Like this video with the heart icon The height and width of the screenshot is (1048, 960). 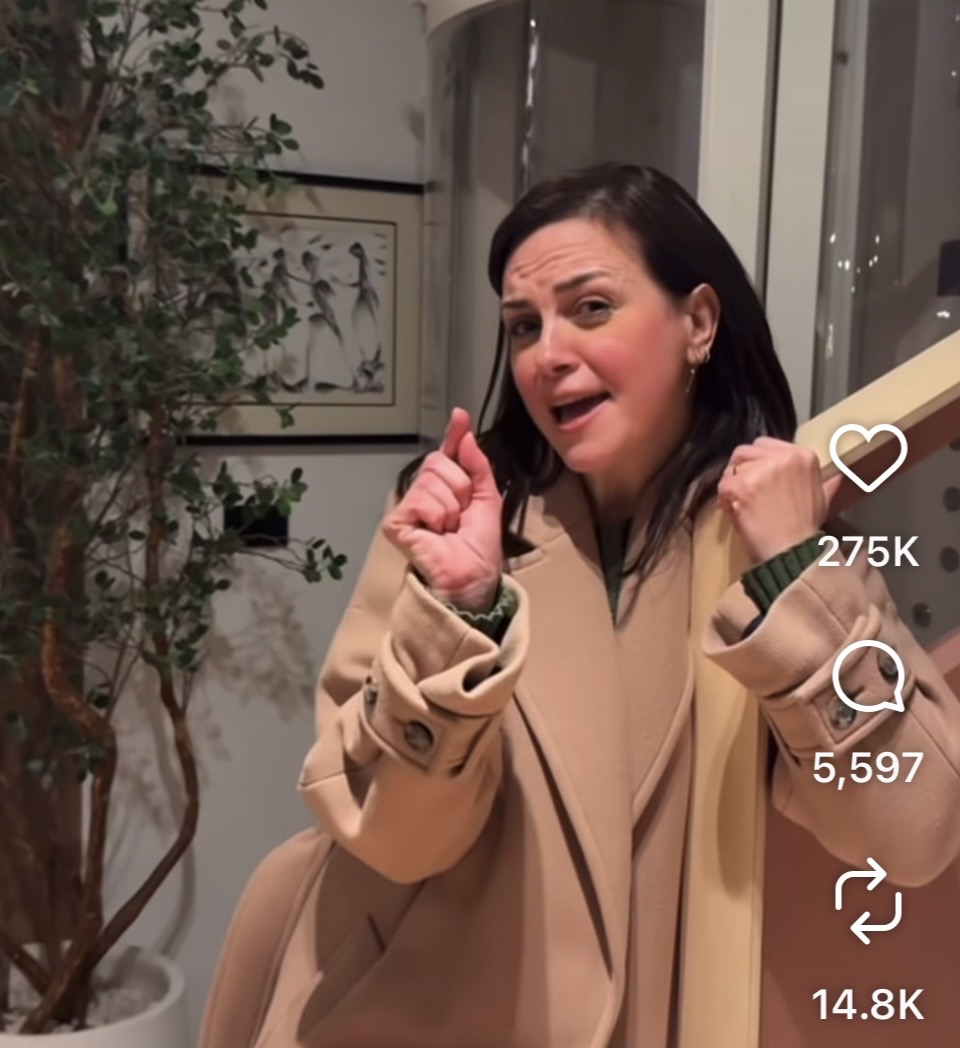[x=868, y=458]
